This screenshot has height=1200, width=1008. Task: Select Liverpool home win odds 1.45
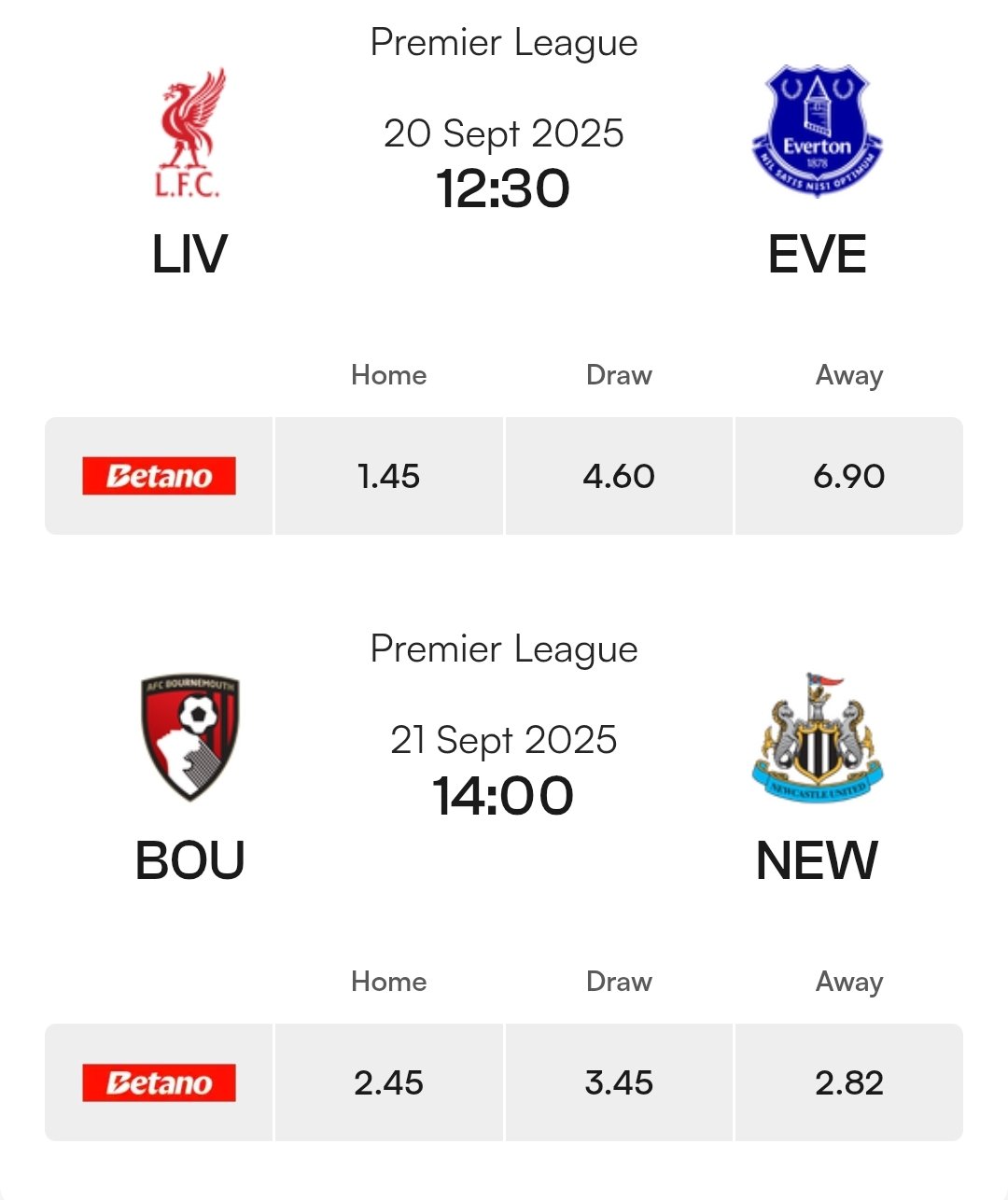(x=388, y=476)
